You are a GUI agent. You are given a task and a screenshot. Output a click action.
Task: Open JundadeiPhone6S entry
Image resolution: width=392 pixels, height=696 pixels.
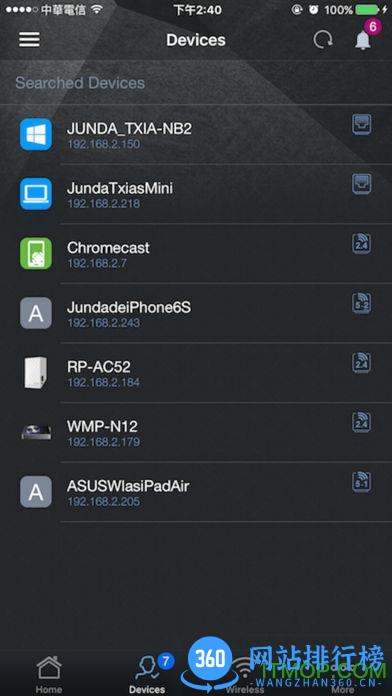point(196,313)
